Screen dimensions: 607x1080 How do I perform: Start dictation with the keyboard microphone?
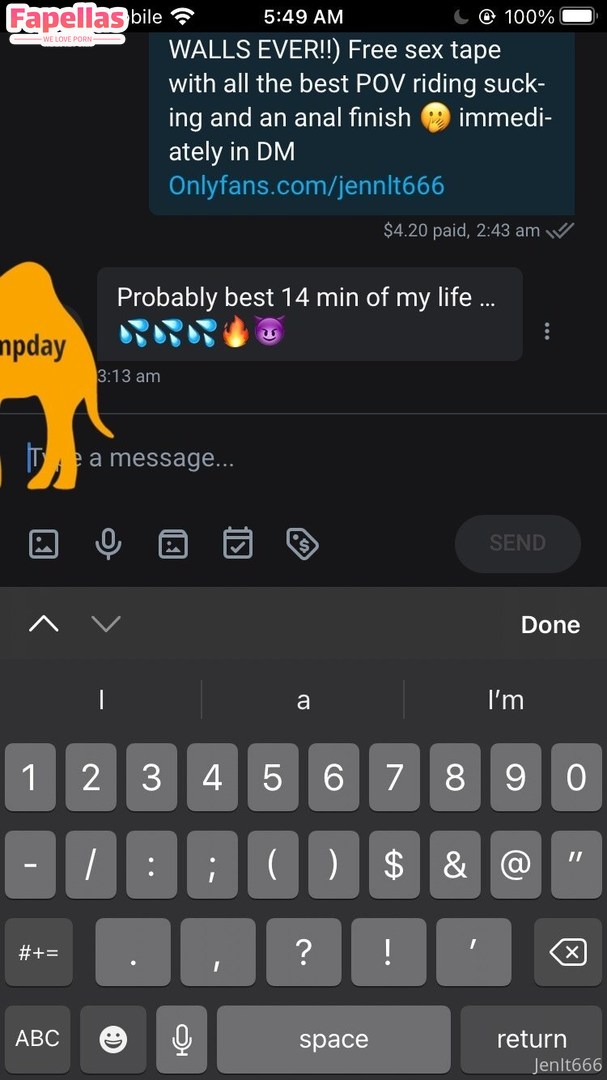pos(181,1039)
